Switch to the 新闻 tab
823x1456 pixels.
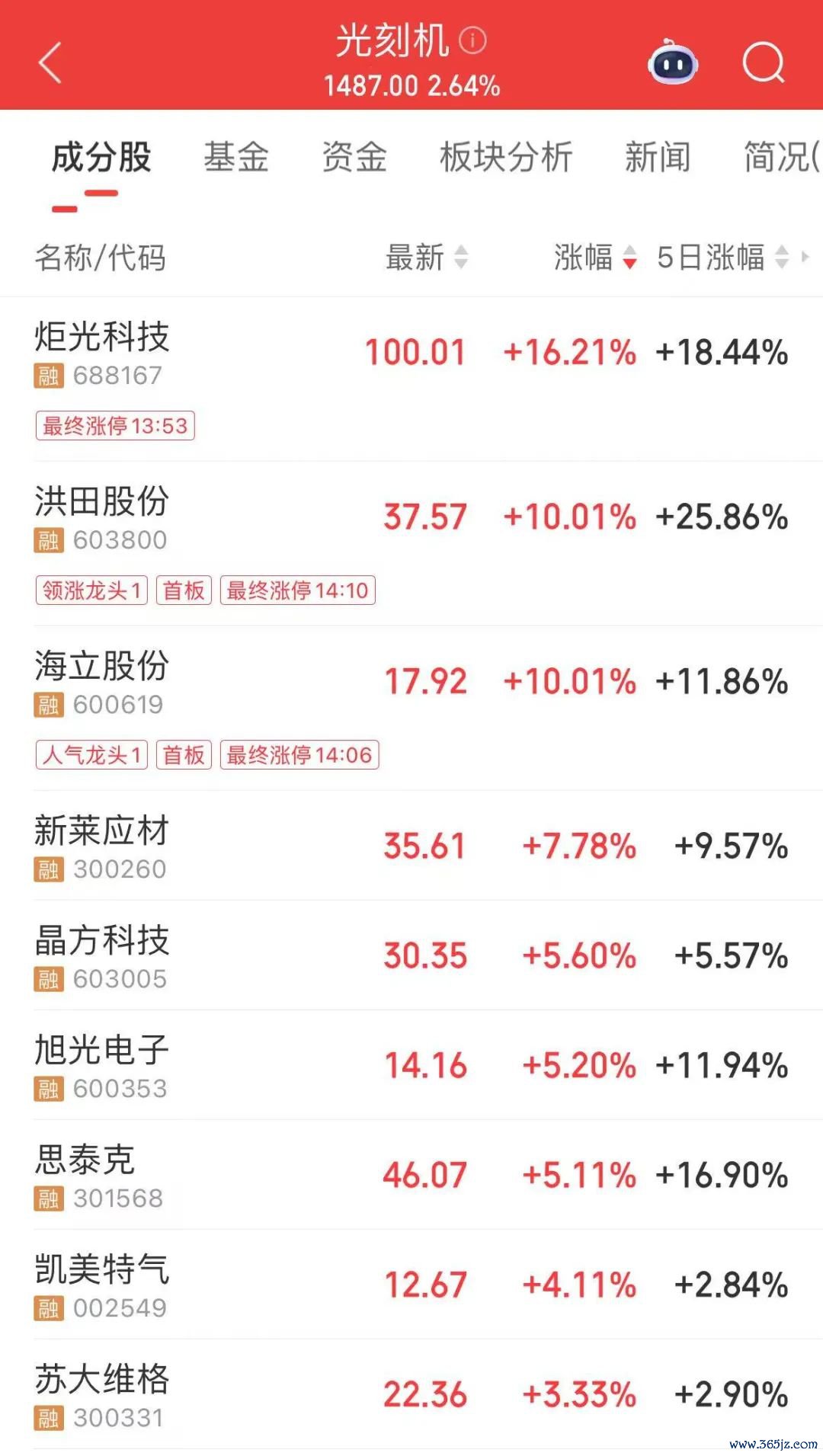658,157
